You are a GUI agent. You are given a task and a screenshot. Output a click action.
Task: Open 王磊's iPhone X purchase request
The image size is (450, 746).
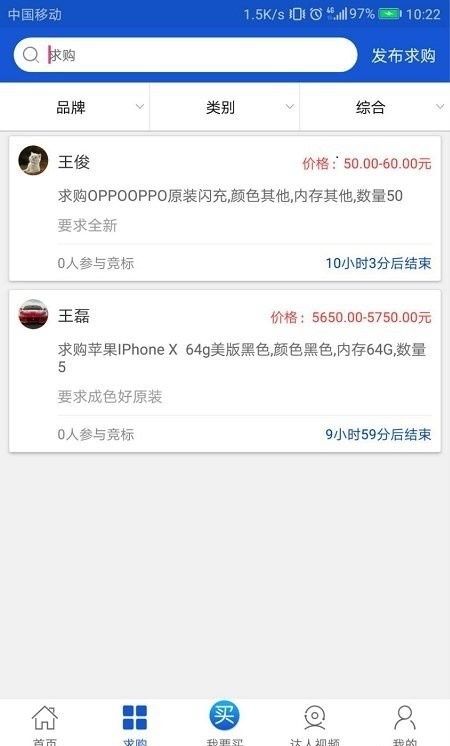tap(225, 371)
